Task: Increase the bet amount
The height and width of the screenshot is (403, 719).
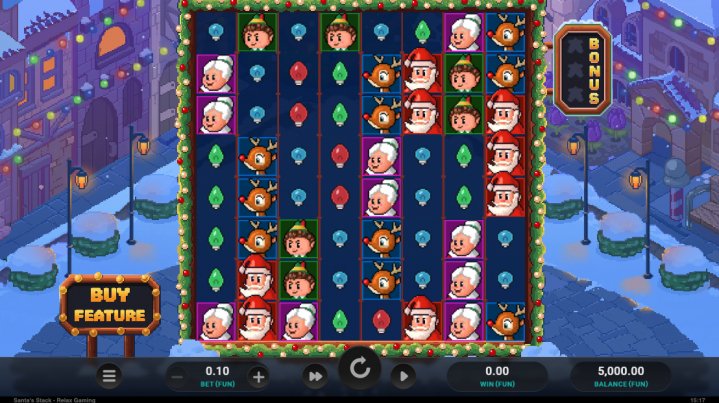Action: coord(258,377)
